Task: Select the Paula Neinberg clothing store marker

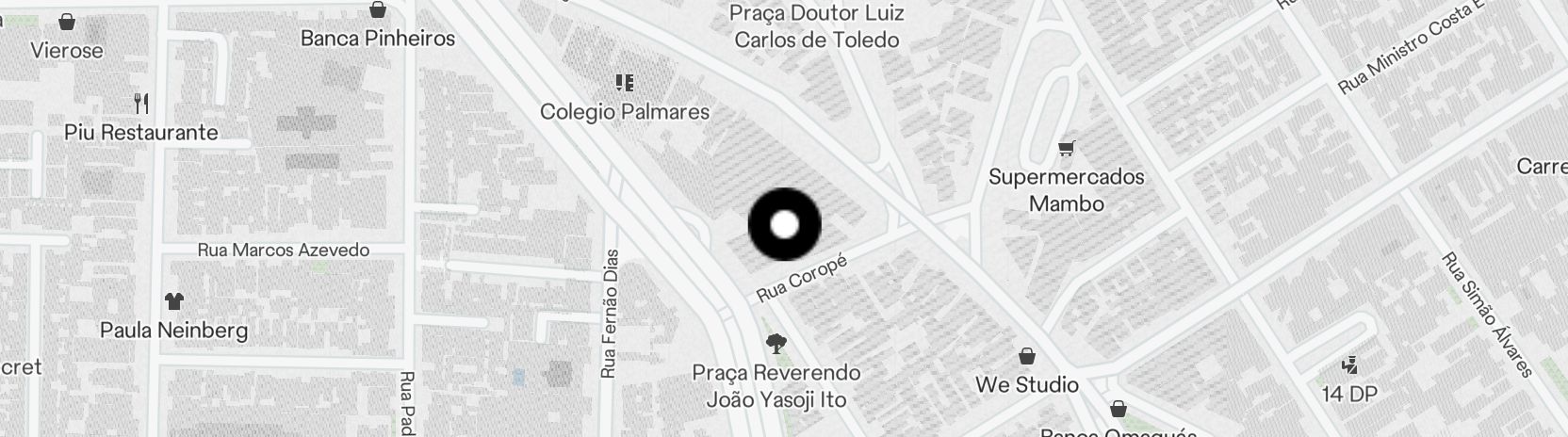Action: click(173, 301)
